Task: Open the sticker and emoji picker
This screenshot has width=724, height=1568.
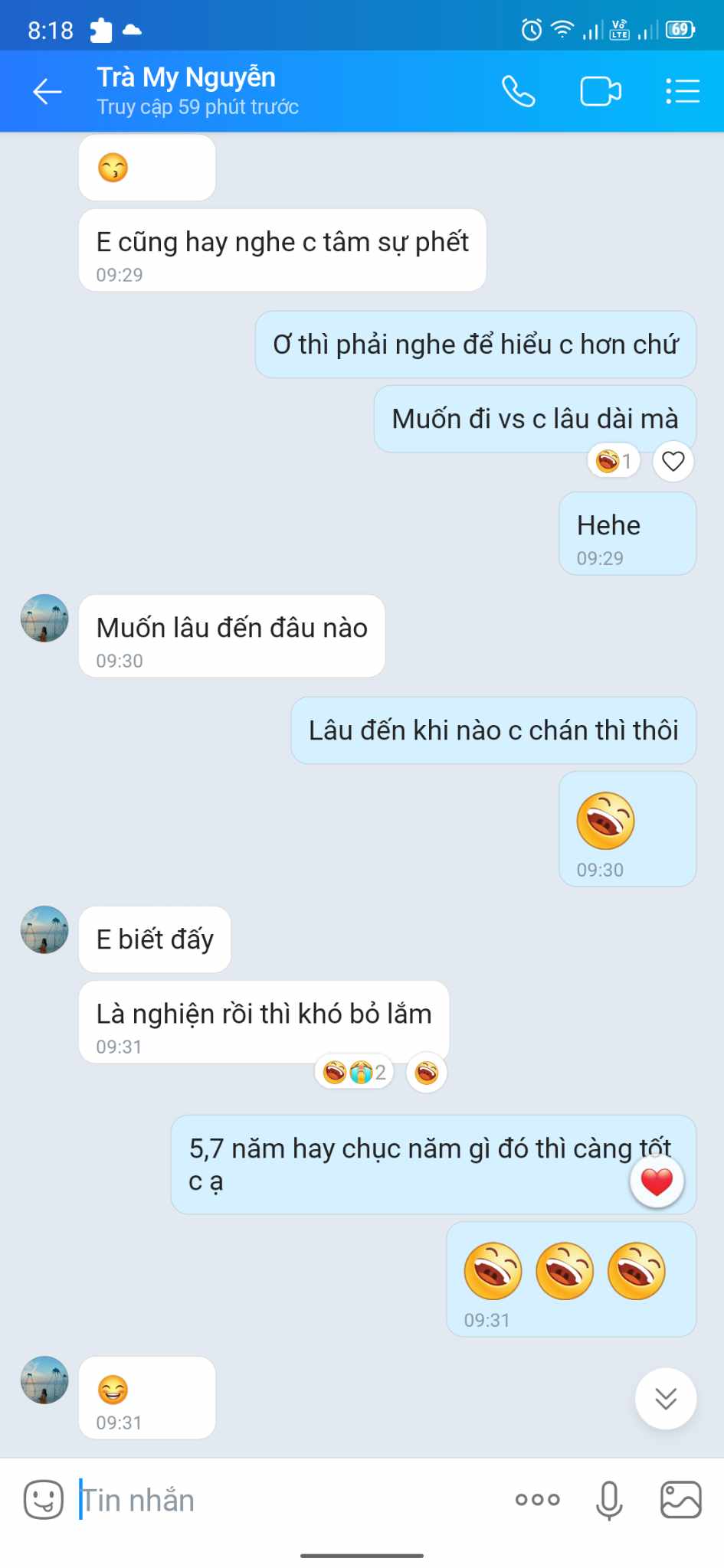Action: [x=44, y=1499]
